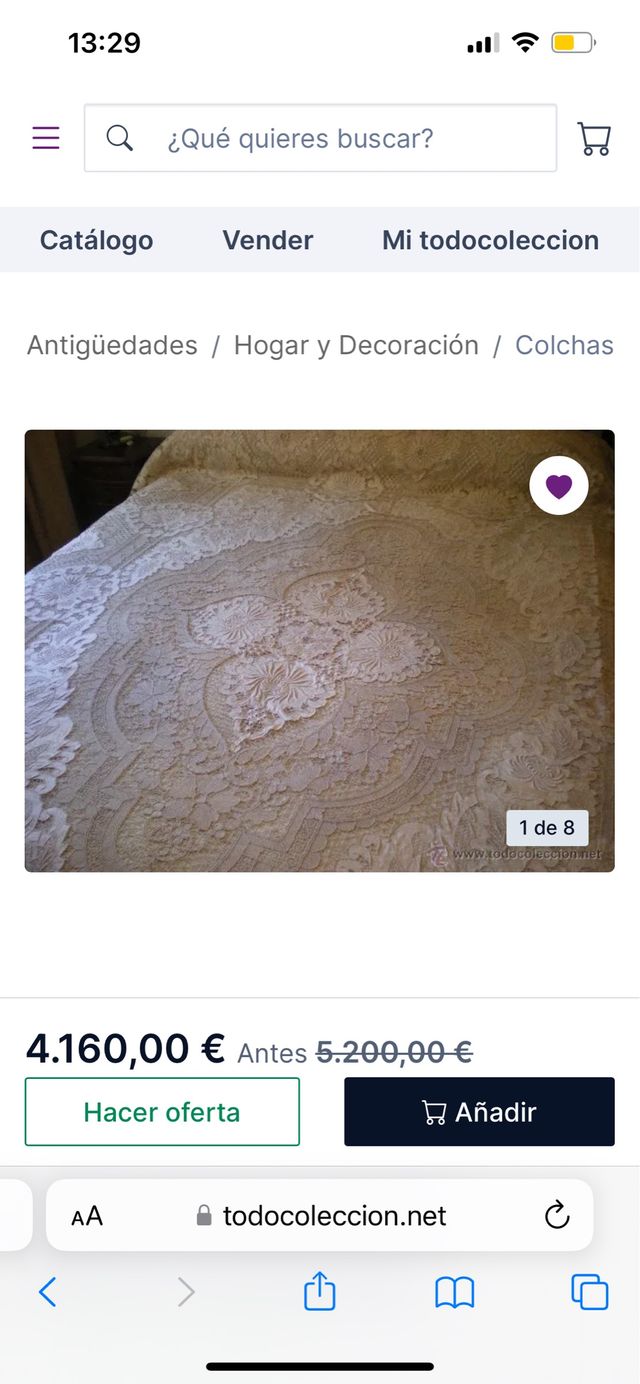
Task: Reload the todocoleccion.net page
Action: coord(557,1216)
